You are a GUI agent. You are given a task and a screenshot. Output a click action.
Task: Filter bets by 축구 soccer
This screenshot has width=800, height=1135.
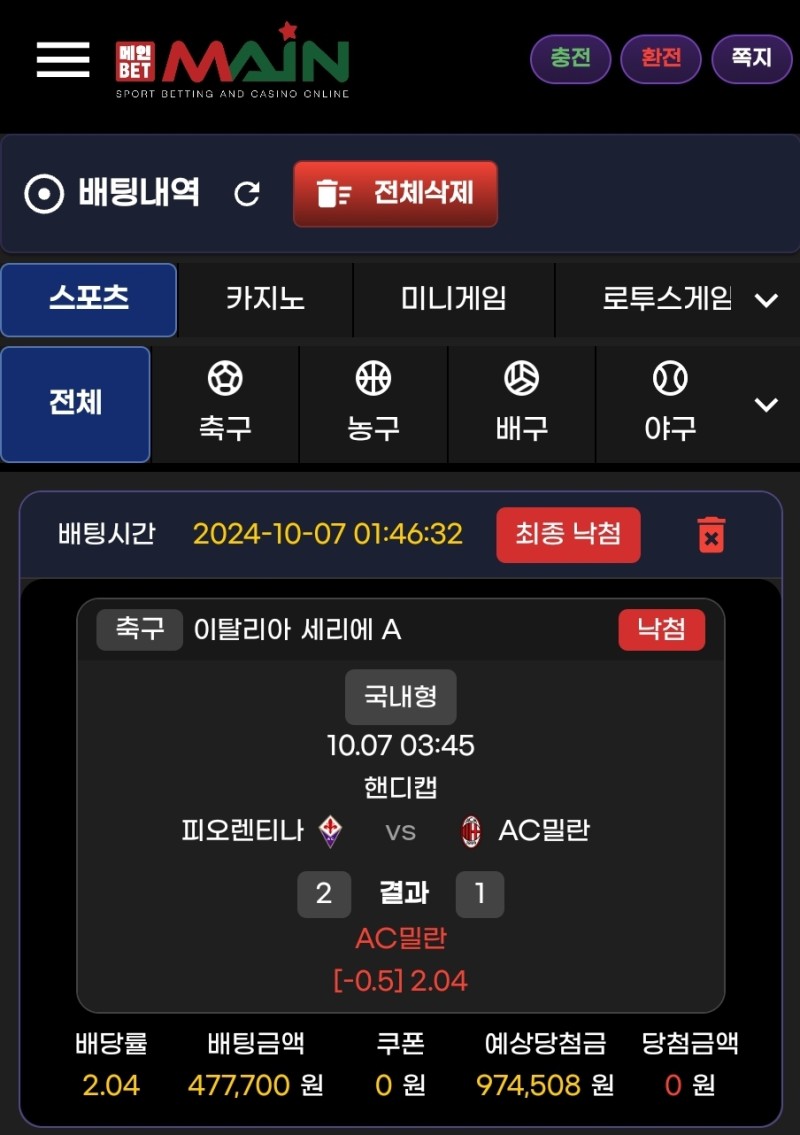point(225,404)
